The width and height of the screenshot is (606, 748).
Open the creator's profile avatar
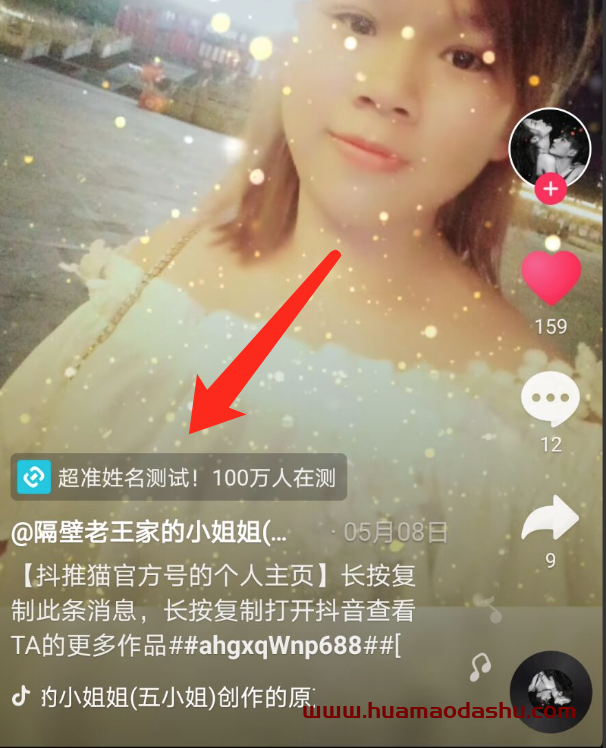point(550,146)
